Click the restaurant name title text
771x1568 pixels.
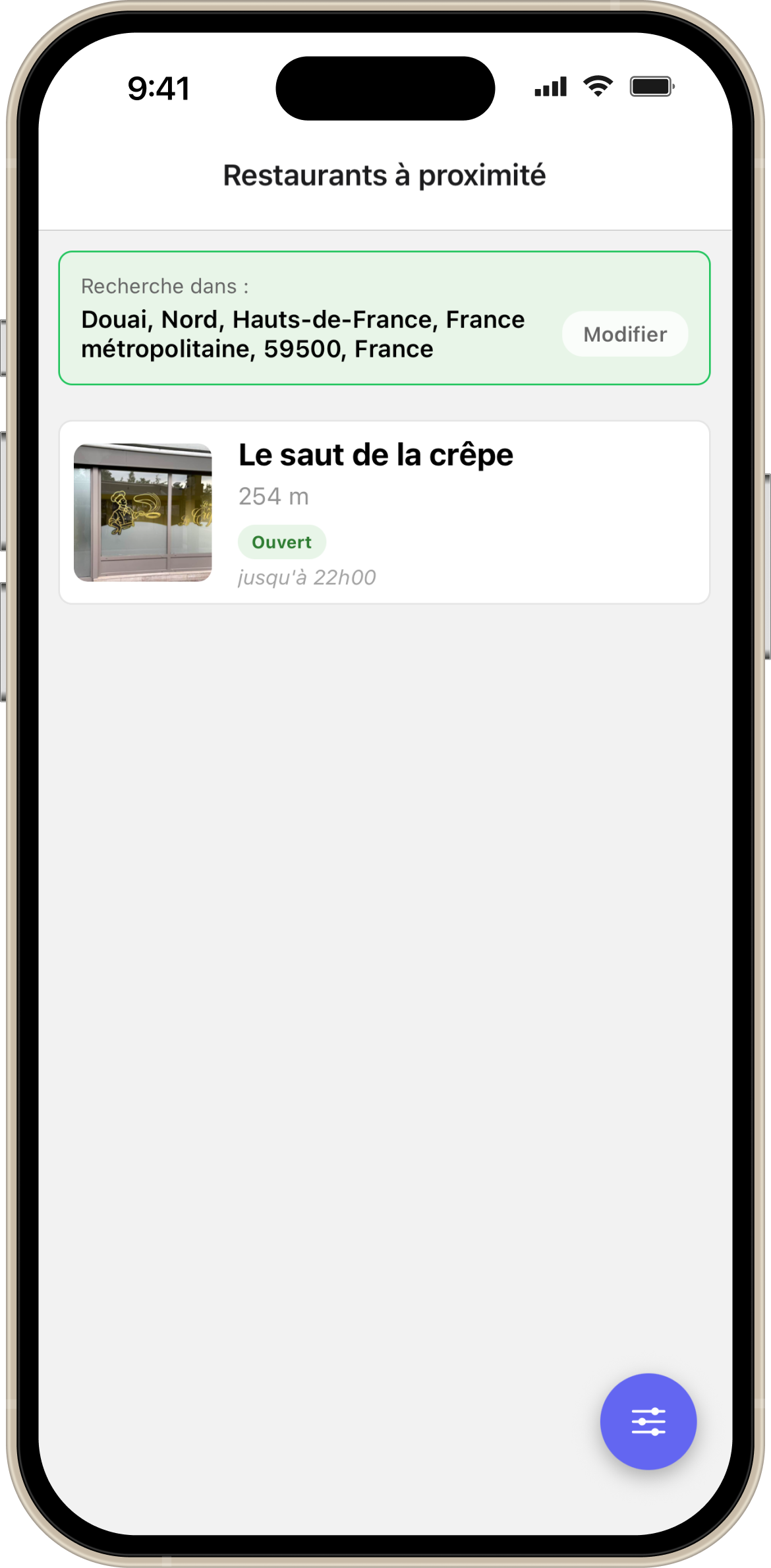pyautogui.click(x=376, y=455)
